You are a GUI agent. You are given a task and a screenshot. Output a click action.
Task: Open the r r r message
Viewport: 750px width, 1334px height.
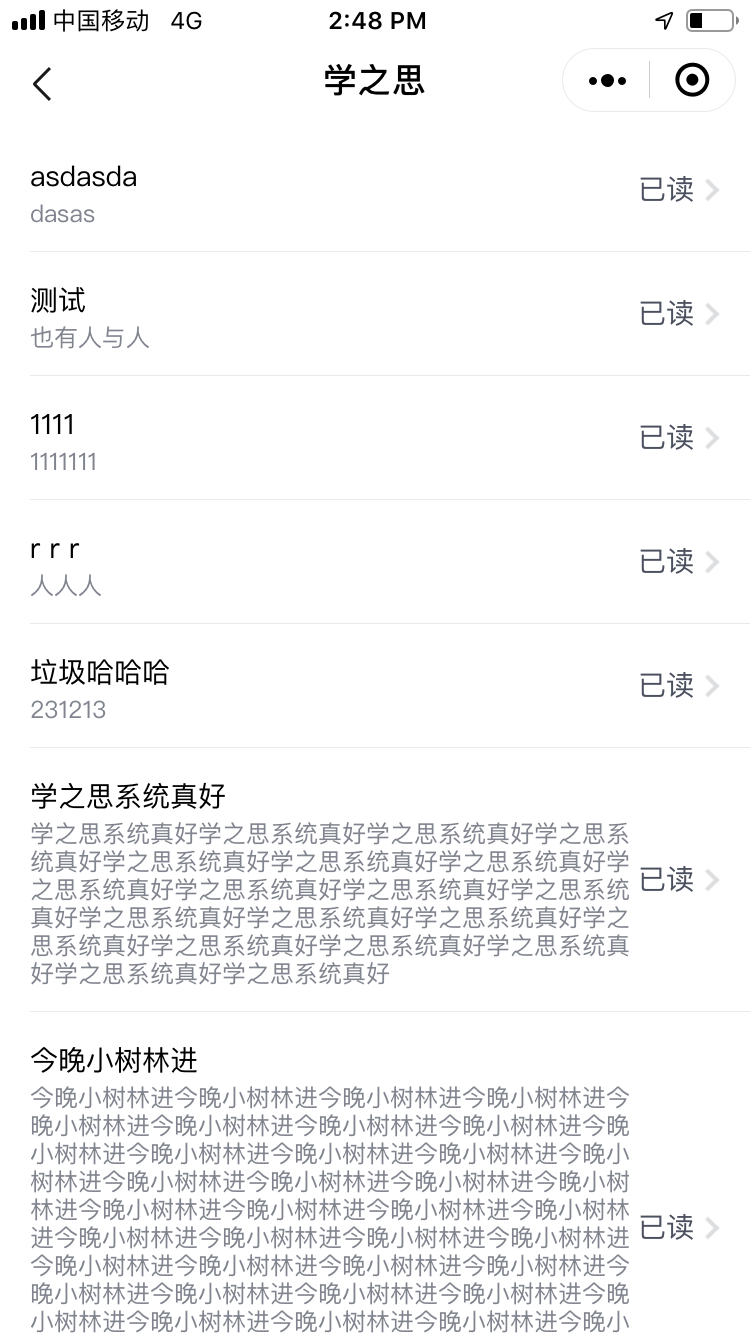(375, 563)
